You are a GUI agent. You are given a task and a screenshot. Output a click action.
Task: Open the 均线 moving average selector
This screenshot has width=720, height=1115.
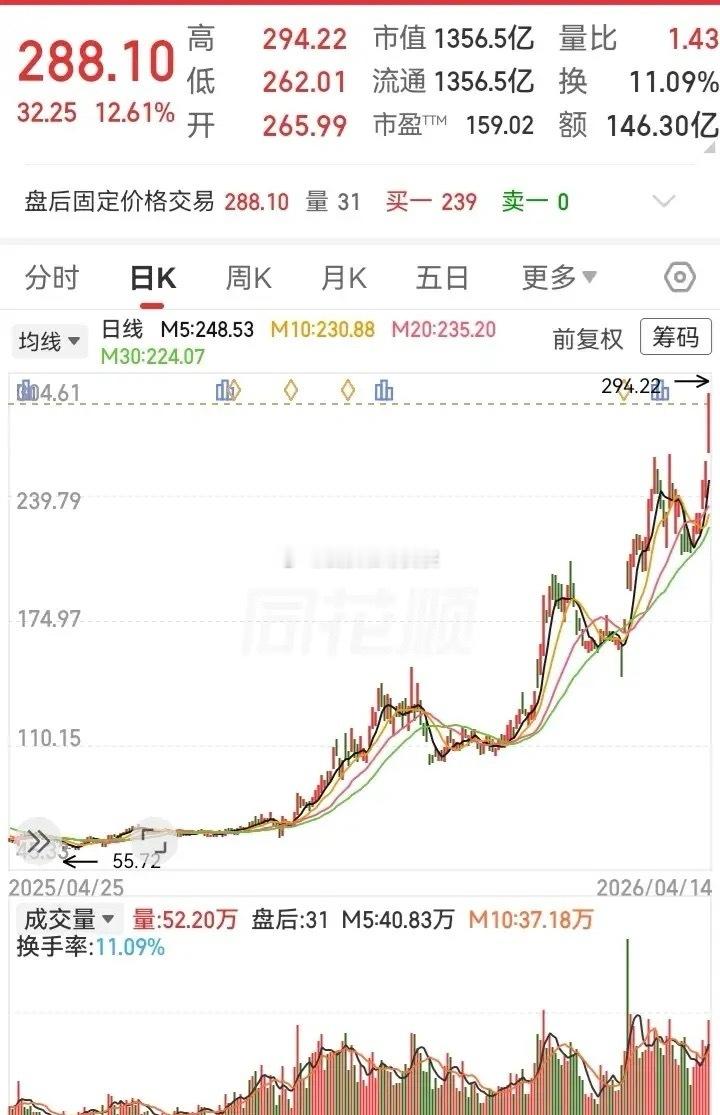click(48, 341)
